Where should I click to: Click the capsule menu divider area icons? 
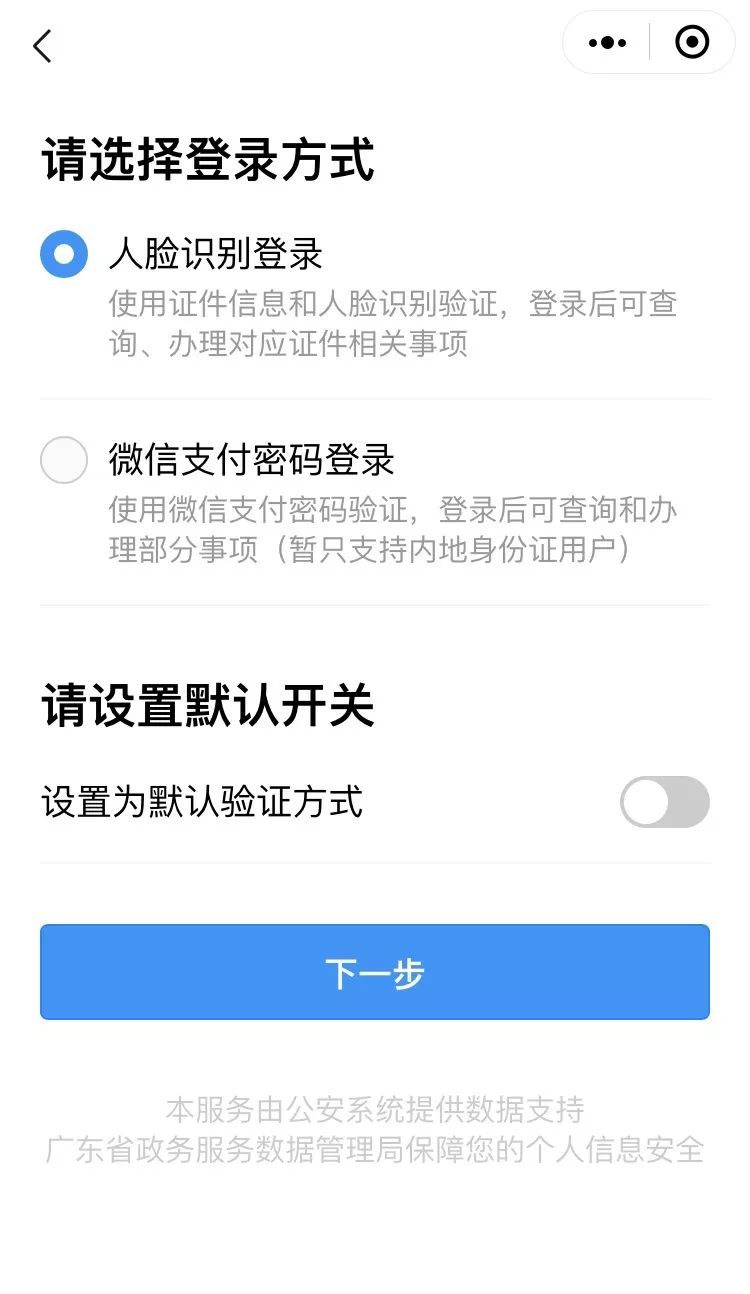click(x=648, y=42)
